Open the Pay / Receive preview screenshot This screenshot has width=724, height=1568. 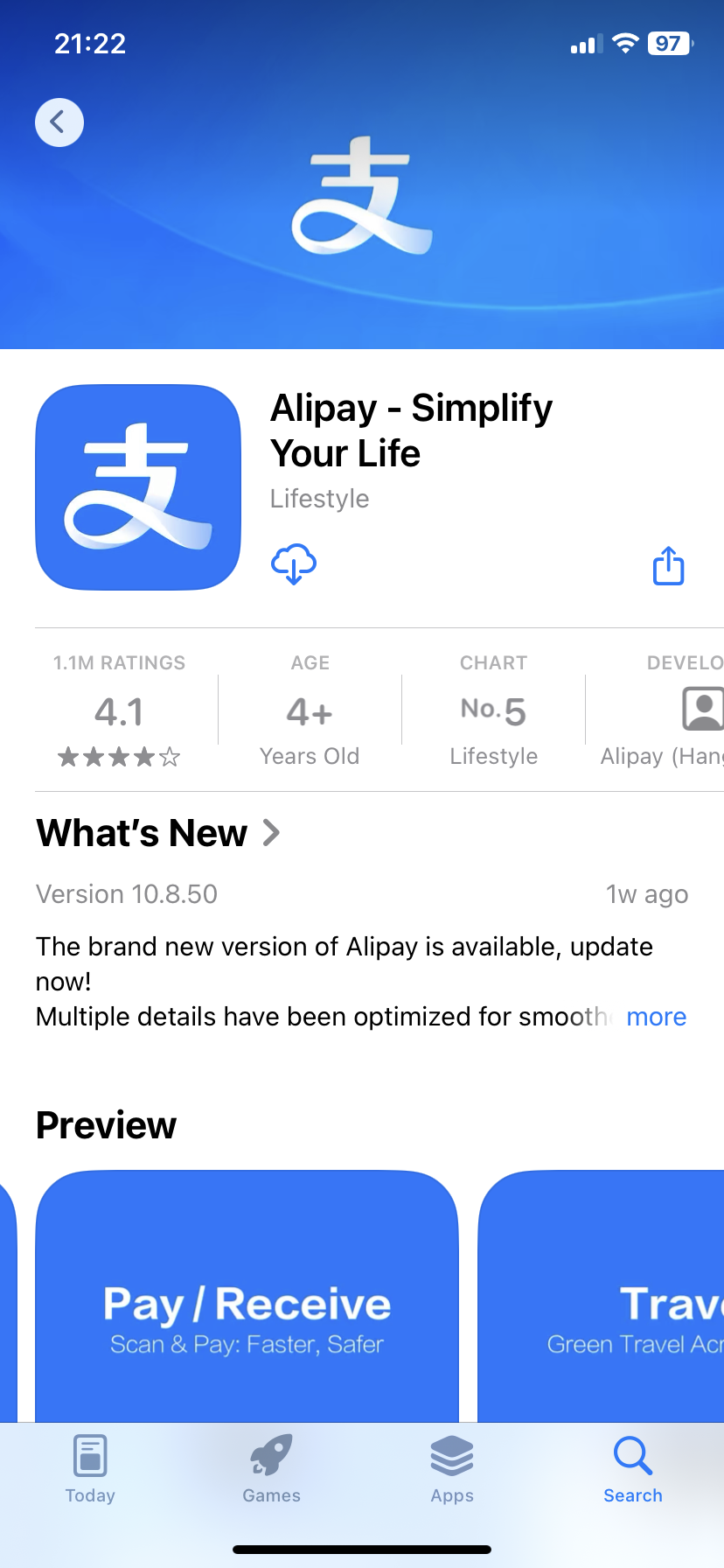[247, 1304]
